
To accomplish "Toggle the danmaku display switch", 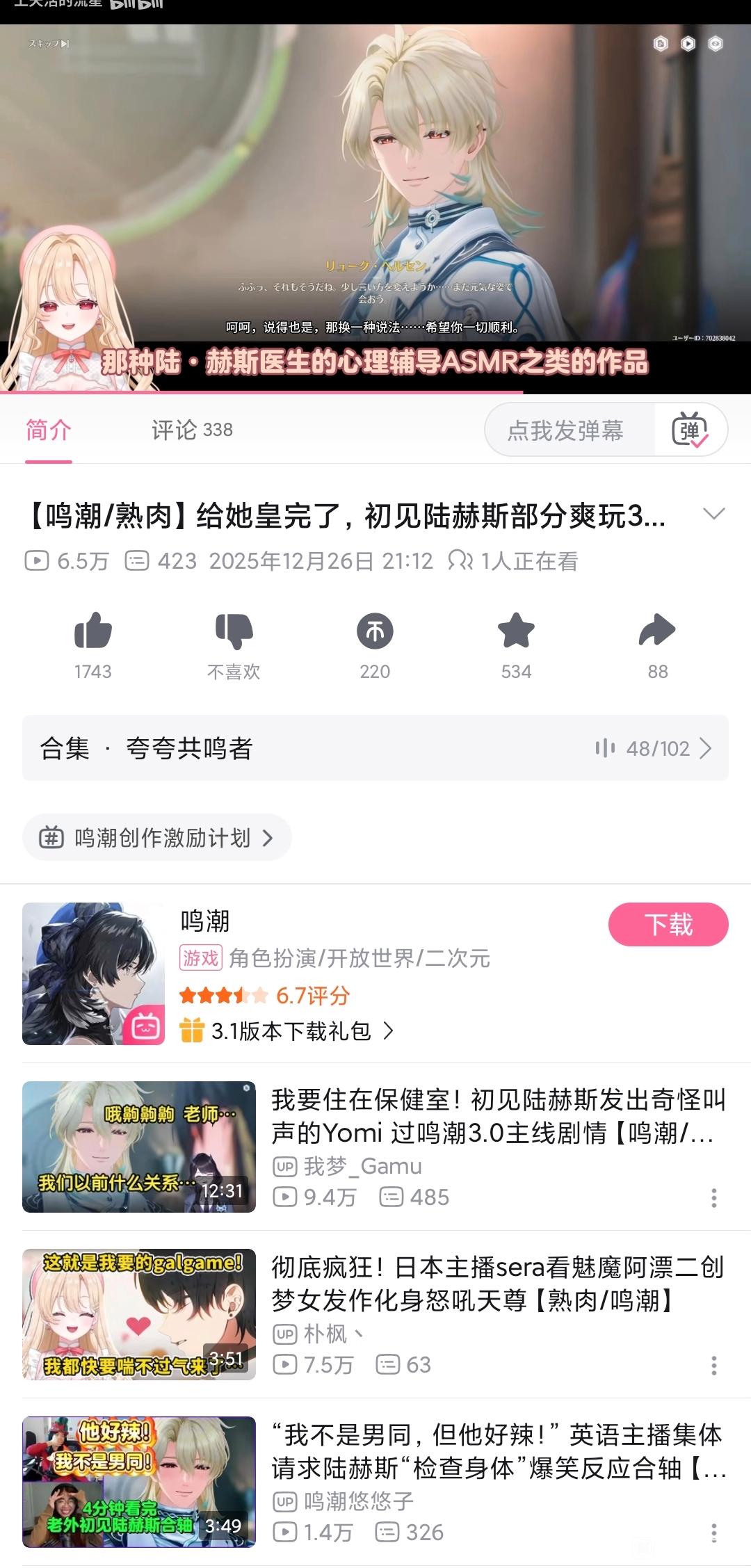I will (x=690, y=430).
